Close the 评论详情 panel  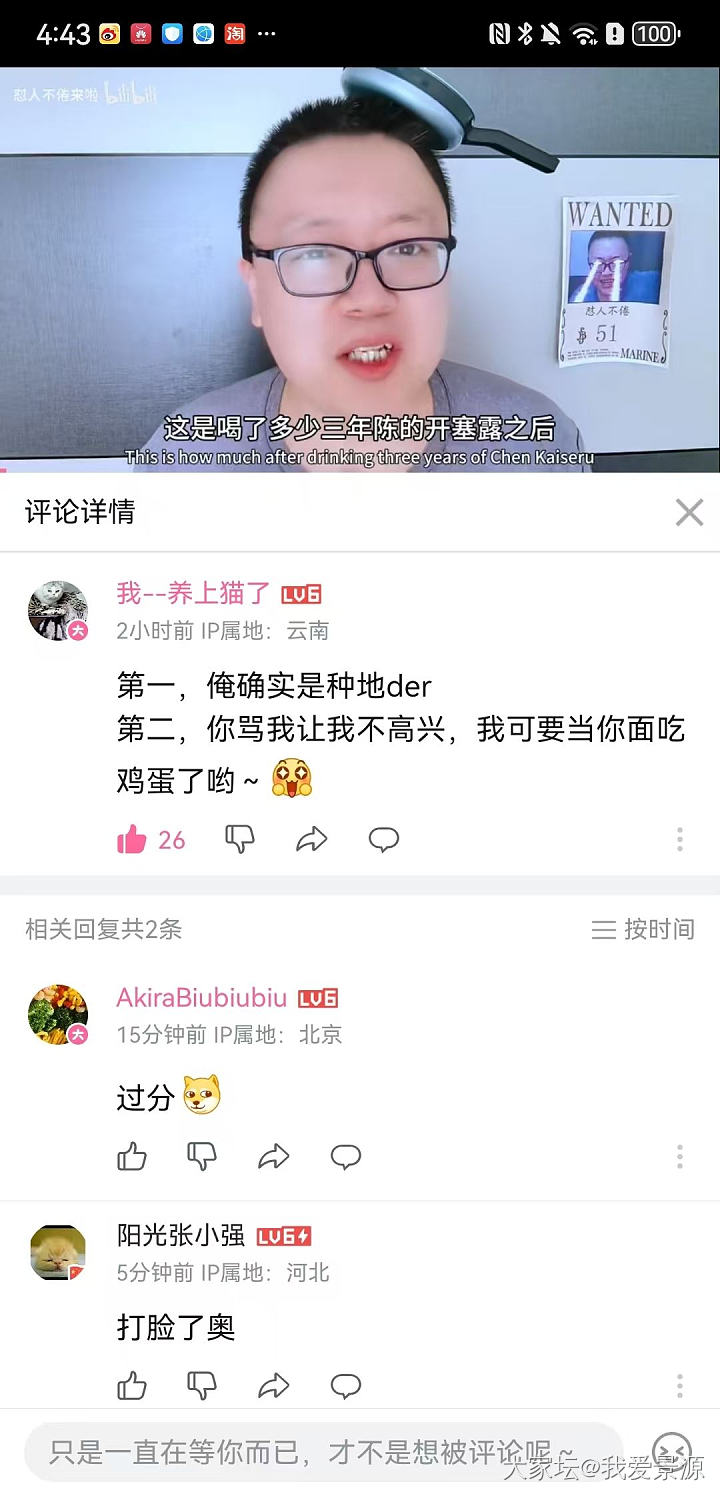pyautogui.click(x=689, y=512)
